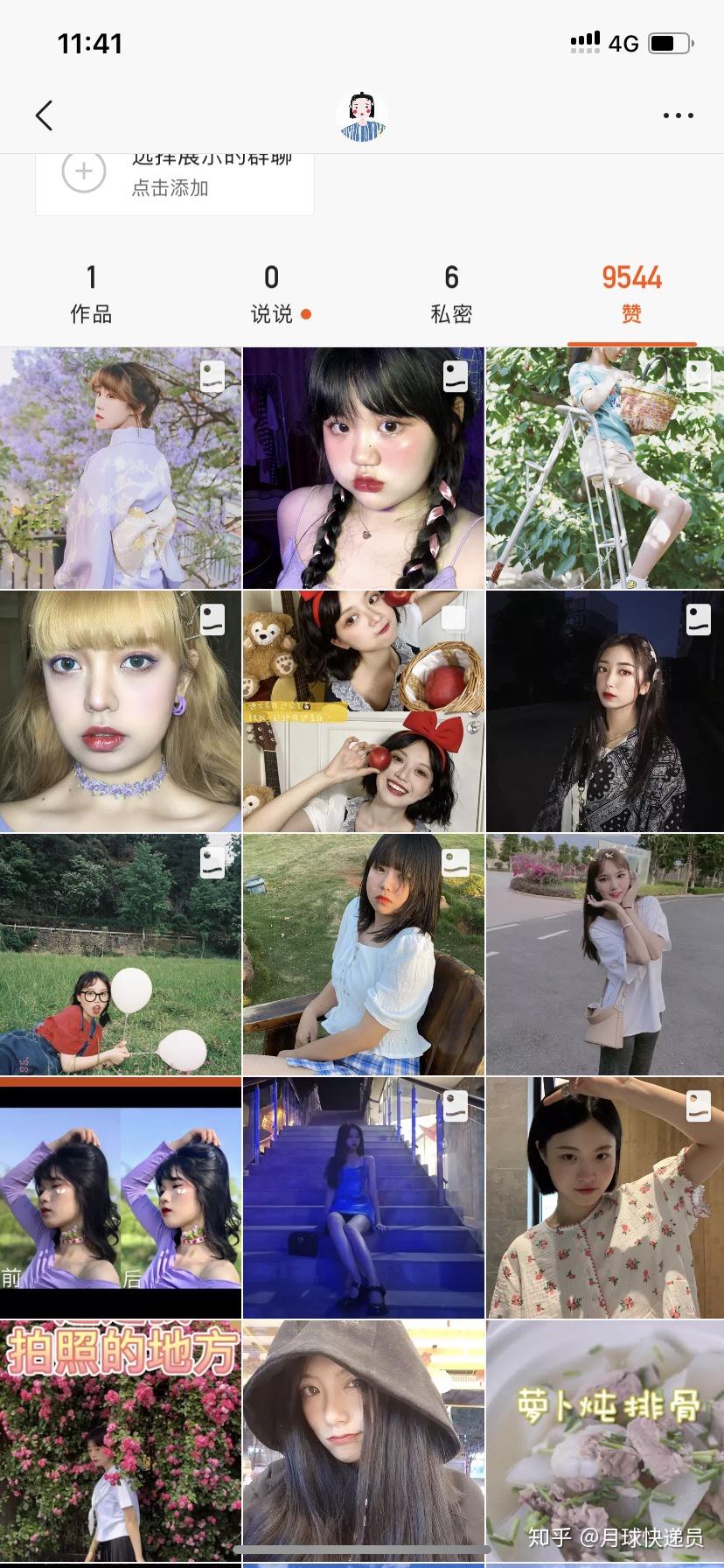The width and height of the screenshot is (724, 1568).
Task: Open the braided pigtails girl video
Action: 363,468
